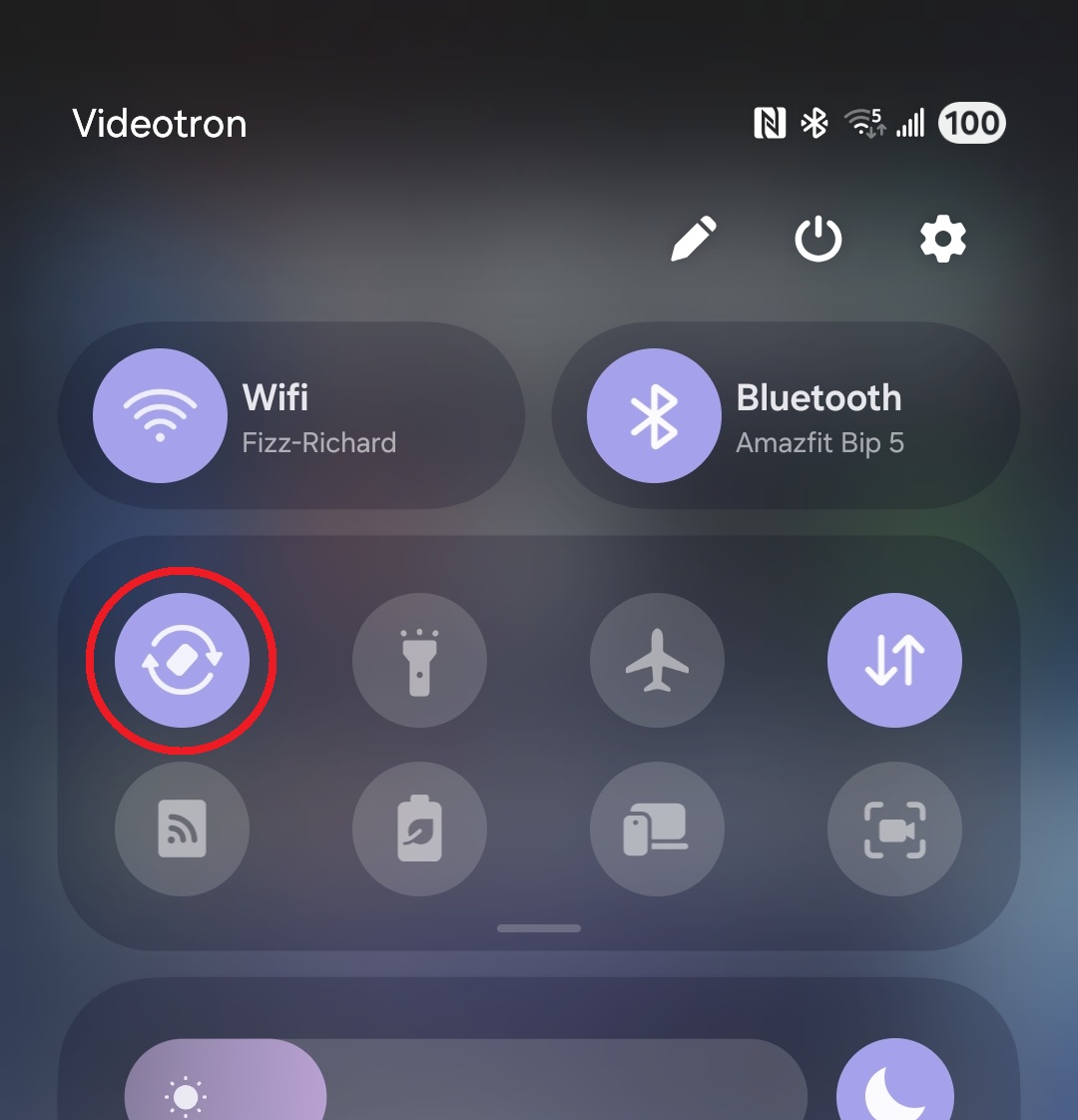Open system settings gear
Image resolution: width=1078 pixels, height=1120 pixels.
[x=942, y=240]
